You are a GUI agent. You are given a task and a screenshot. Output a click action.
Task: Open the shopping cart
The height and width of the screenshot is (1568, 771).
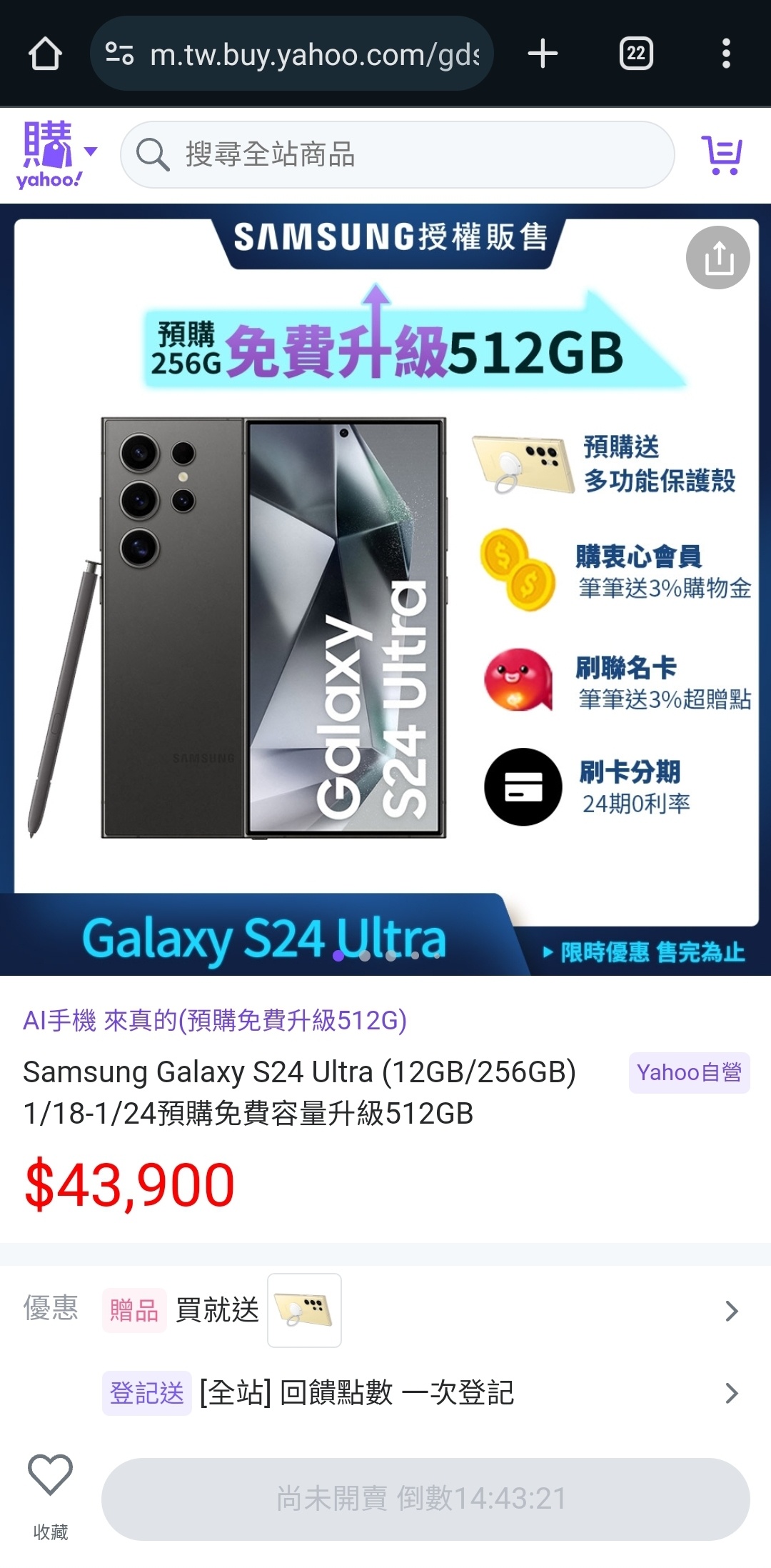click(x=722, y=154)
